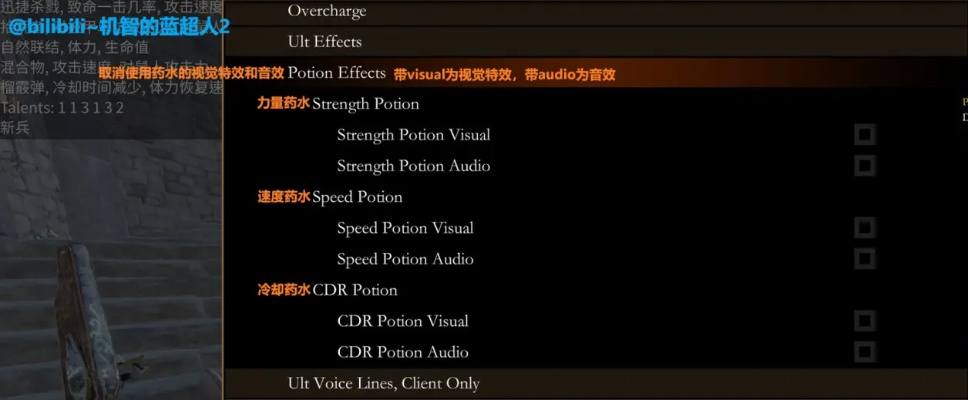Toggle the Strength Potion Audio checkbox
Image resolution: width=968 pixels, height=400 pixels.
(x=865, y=166)
